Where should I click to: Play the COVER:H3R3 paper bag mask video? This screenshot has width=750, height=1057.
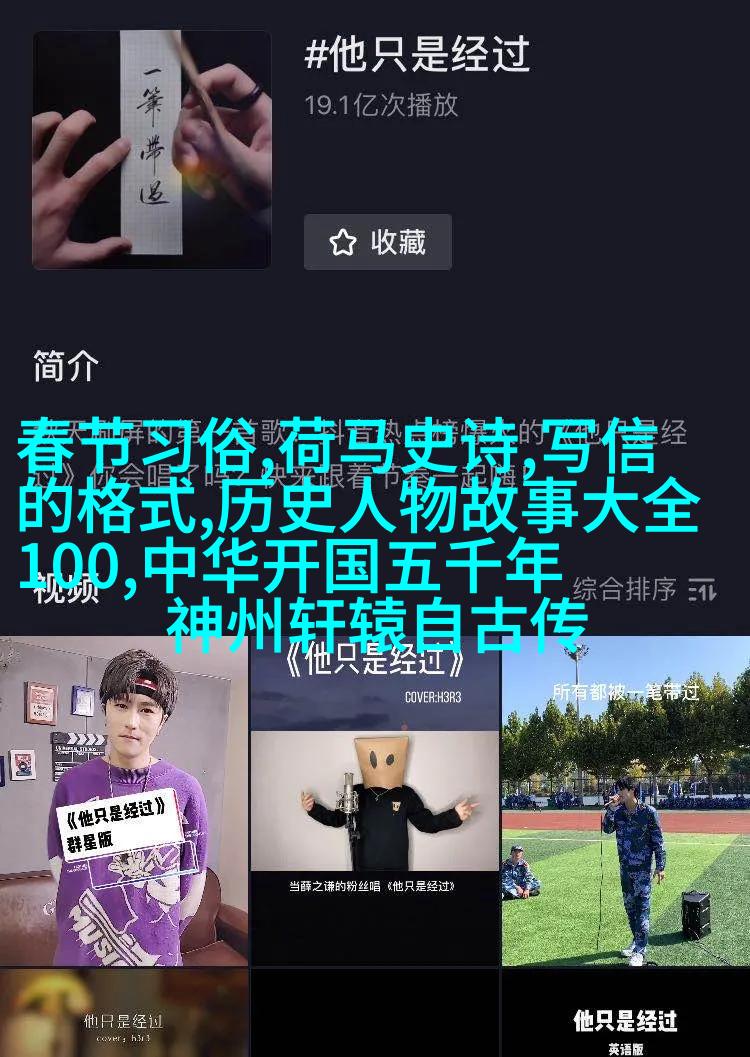(x=374, y=800)
